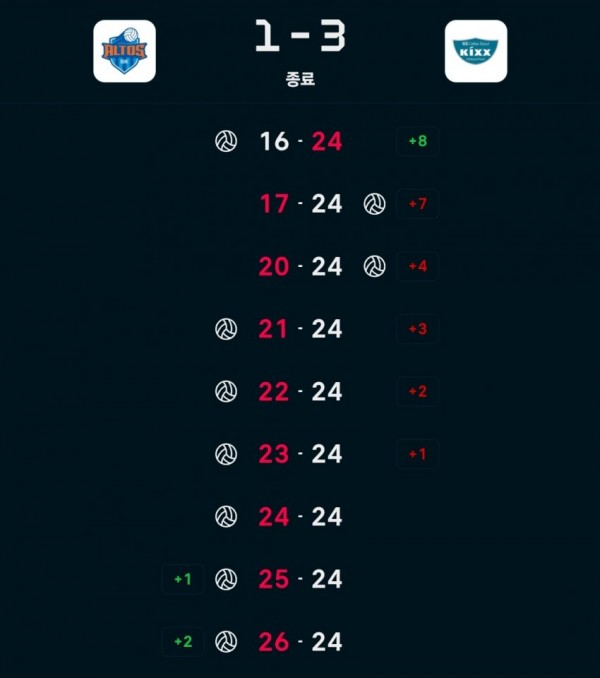Open the Altos team page
This screenshot has width=600, height=678.
(x=124, y=51)
